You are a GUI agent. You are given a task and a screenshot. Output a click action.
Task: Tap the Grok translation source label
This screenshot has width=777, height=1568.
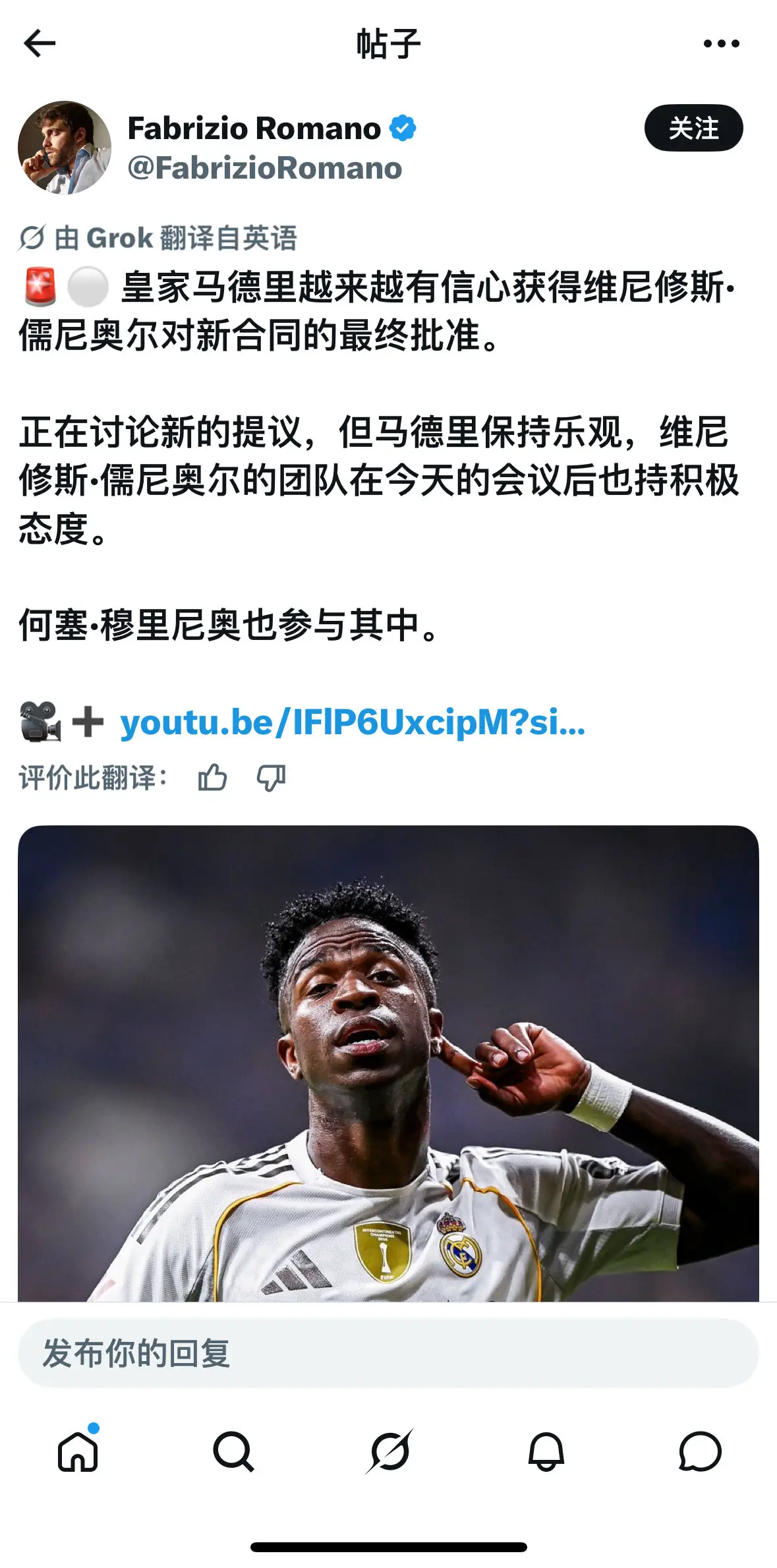pos(158,238)
